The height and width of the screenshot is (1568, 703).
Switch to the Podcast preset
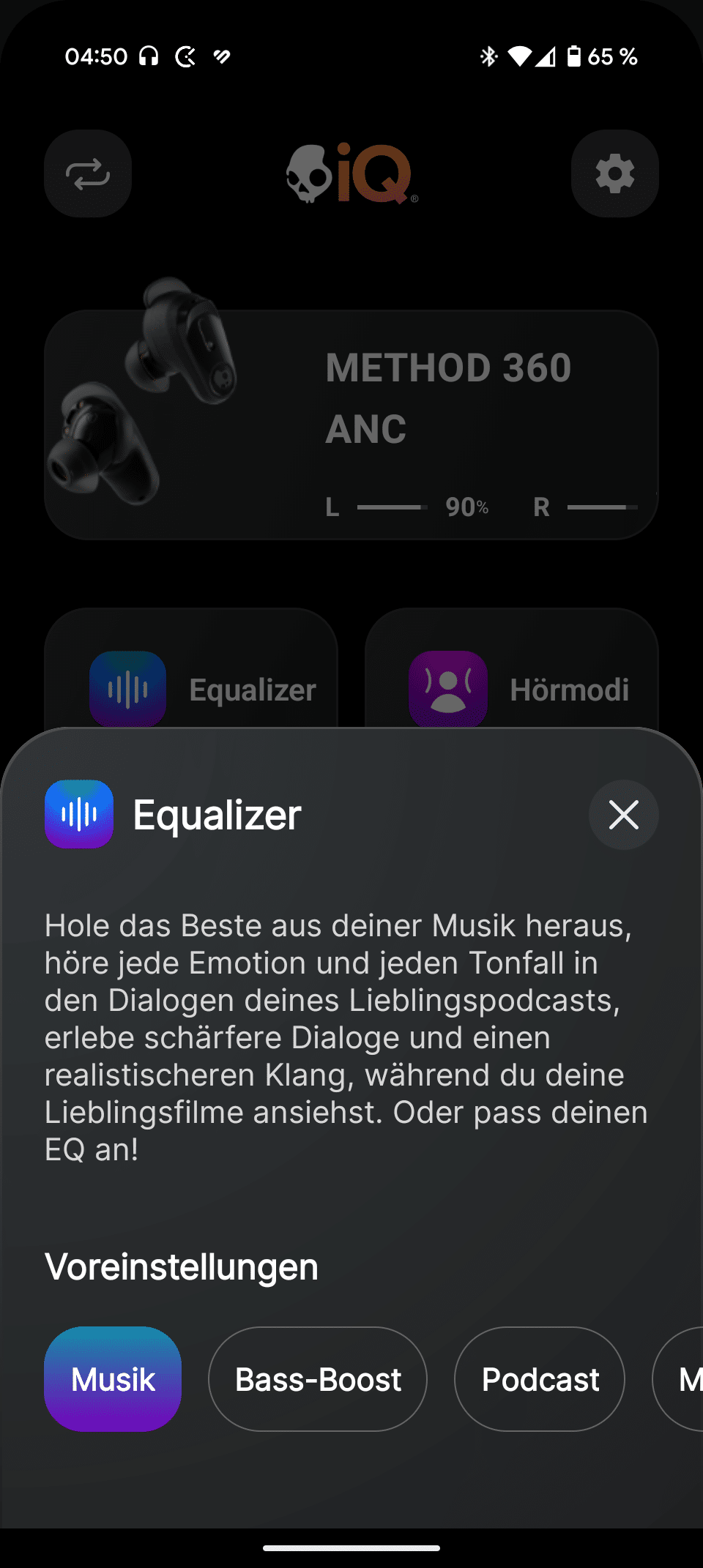(540, 1379)
